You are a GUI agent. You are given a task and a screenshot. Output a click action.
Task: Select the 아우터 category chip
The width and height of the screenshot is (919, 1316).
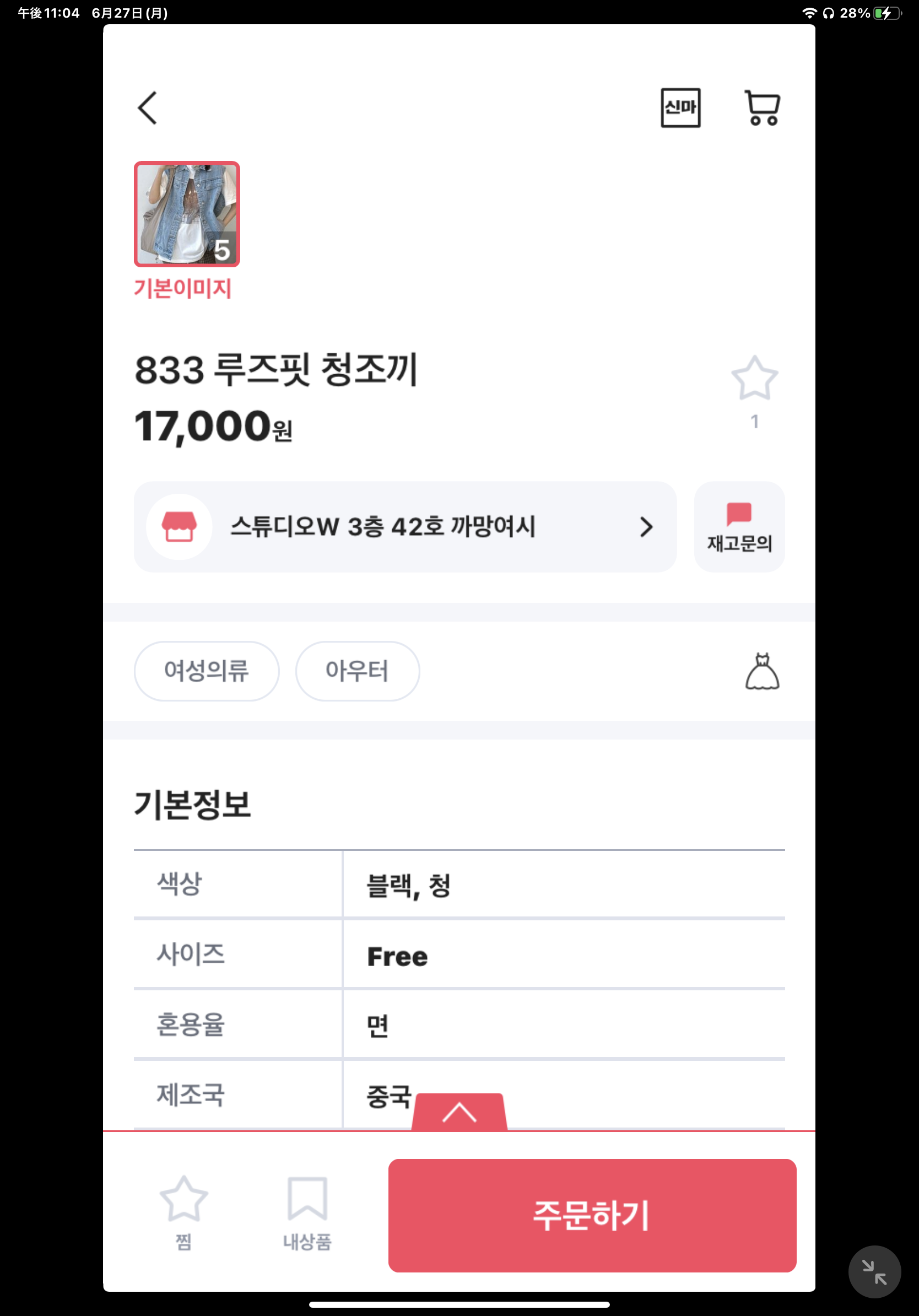(357, 671)
